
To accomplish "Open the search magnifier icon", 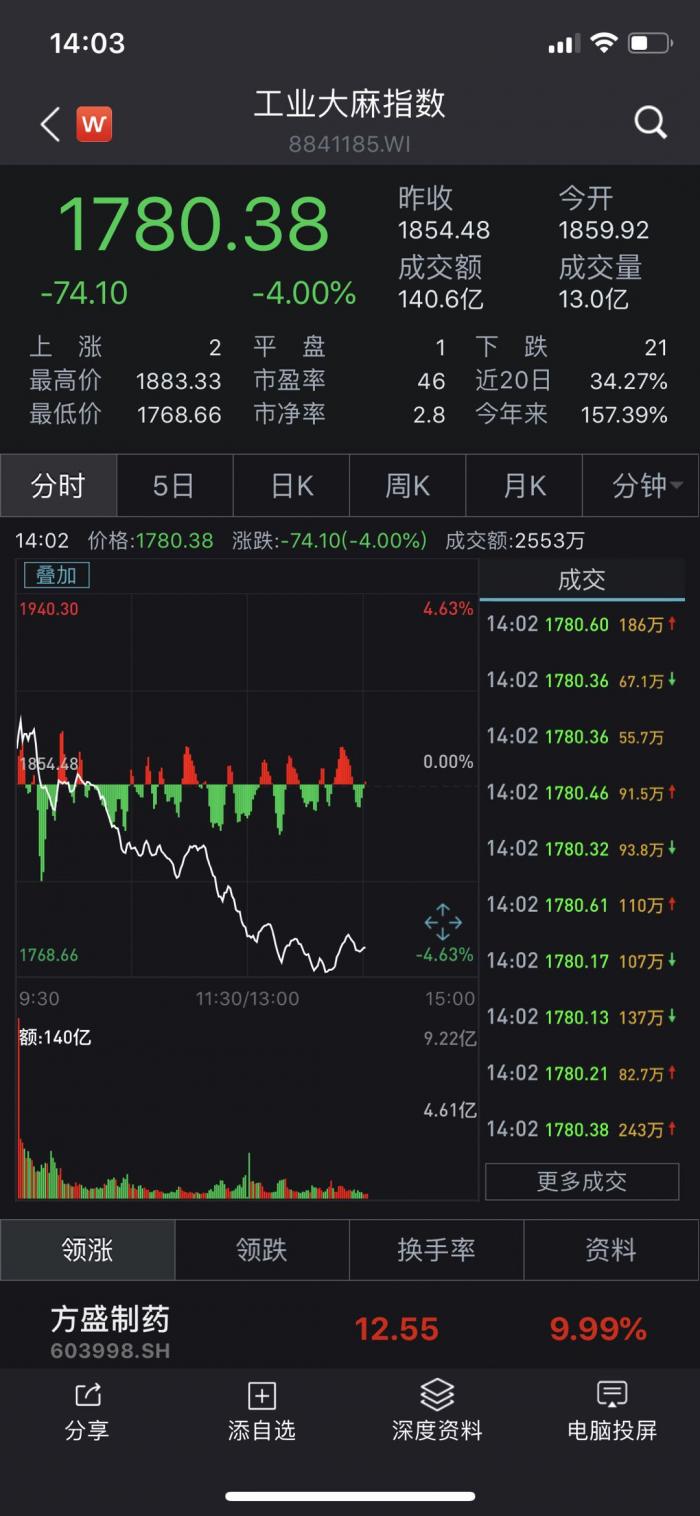I will click(x=650, y=123).
